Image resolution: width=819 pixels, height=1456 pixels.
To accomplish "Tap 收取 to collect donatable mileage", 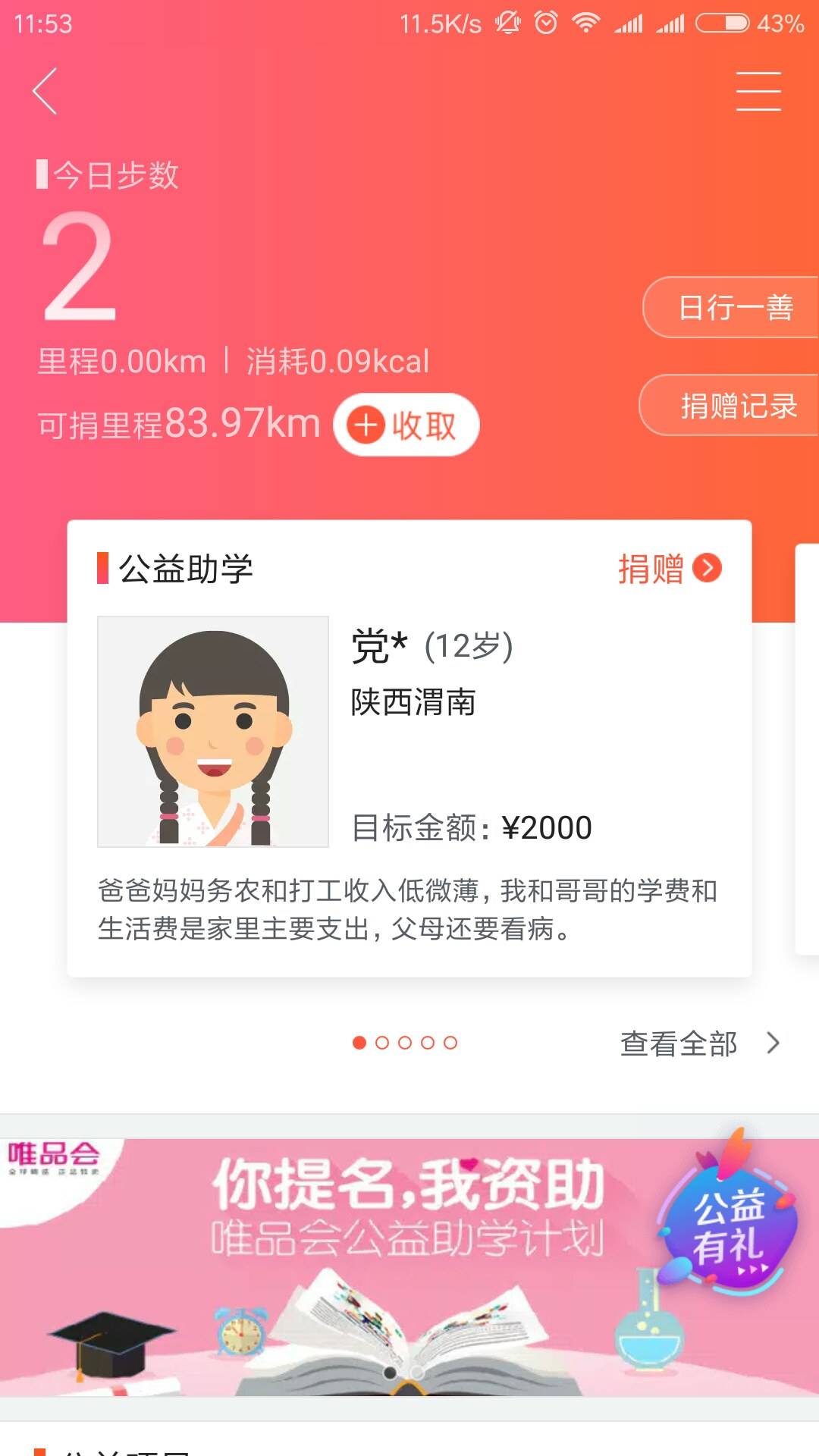I will [406, 425].
